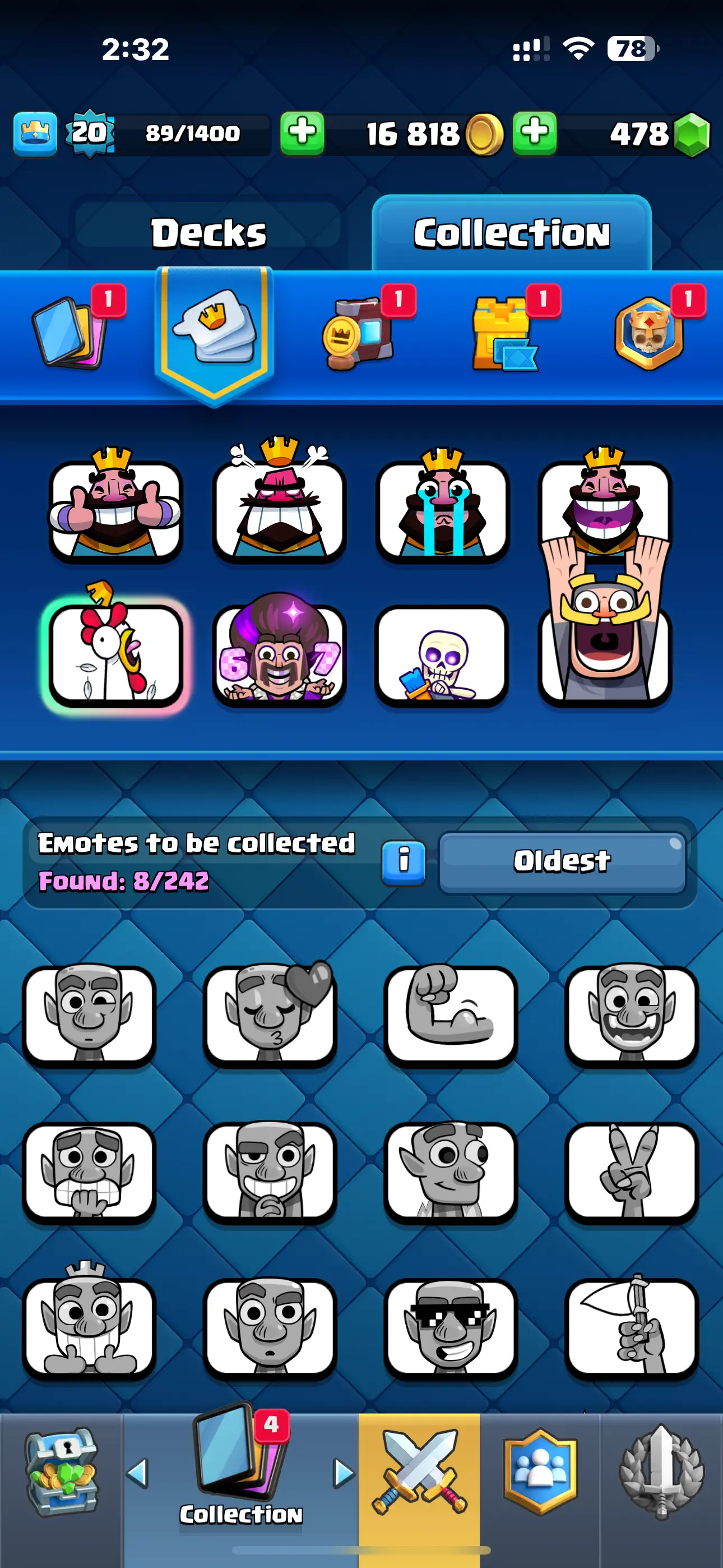Open the Clan social tab
This screenshot has height=1568, width=723.
[x=540, y=1473]
